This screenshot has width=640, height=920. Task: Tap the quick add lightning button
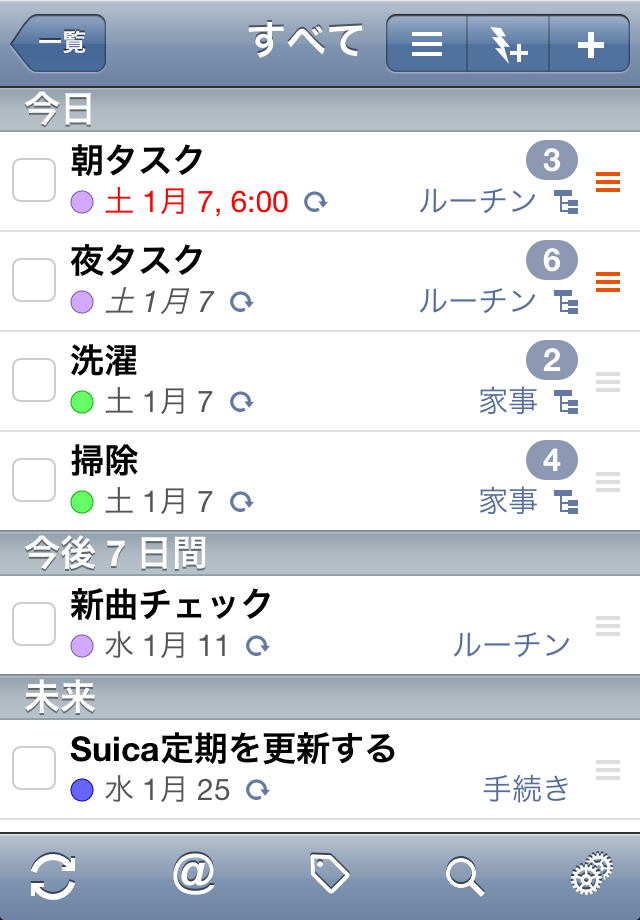tap(508, 44)
